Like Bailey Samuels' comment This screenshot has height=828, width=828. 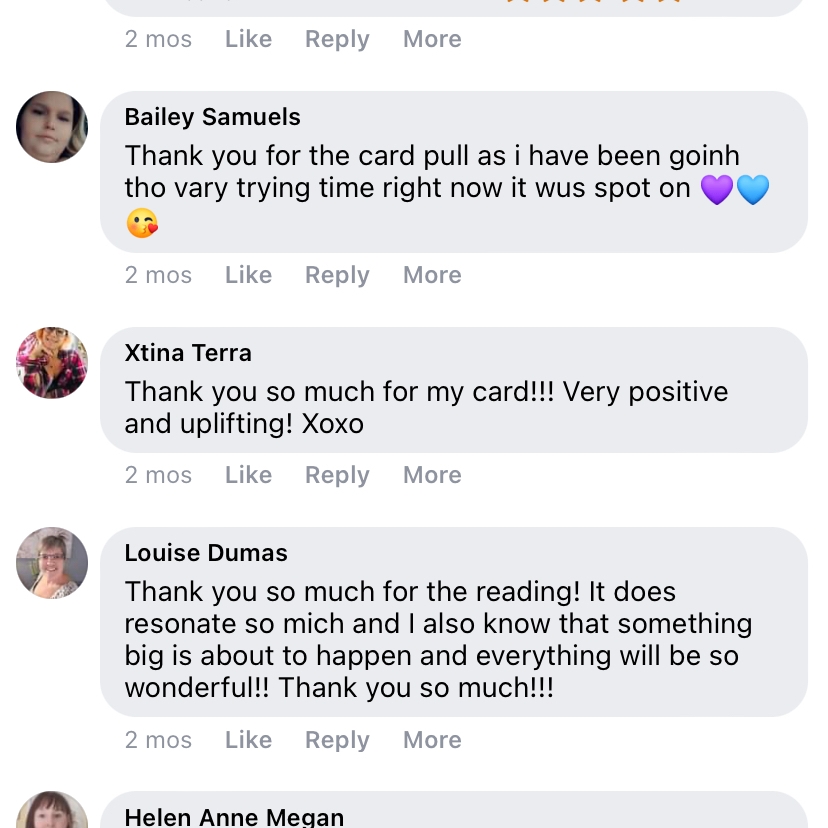tap(248, 275)
